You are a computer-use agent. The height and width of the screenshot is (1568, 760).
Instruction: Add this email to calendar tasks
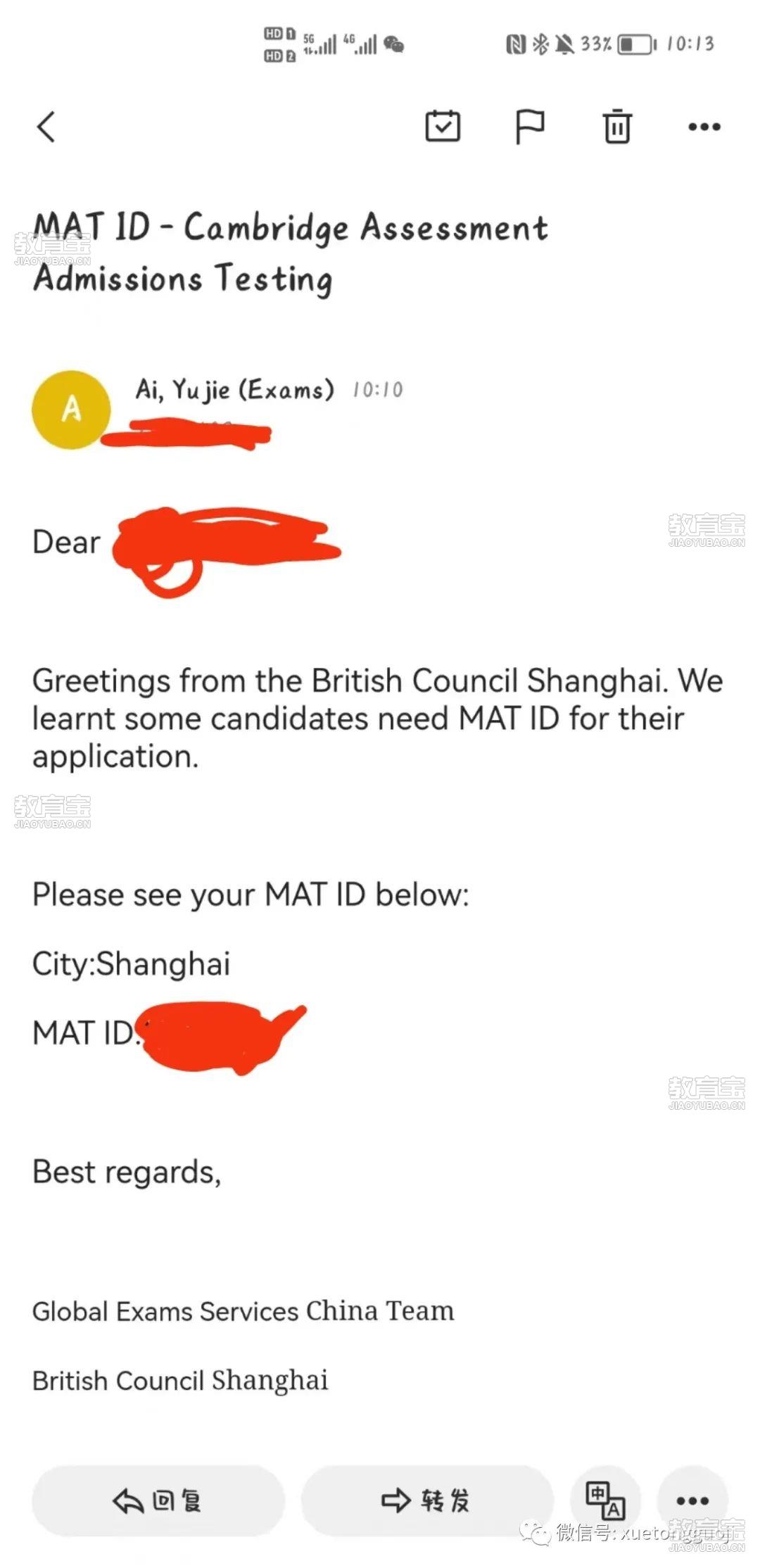(x=443, y=127)
